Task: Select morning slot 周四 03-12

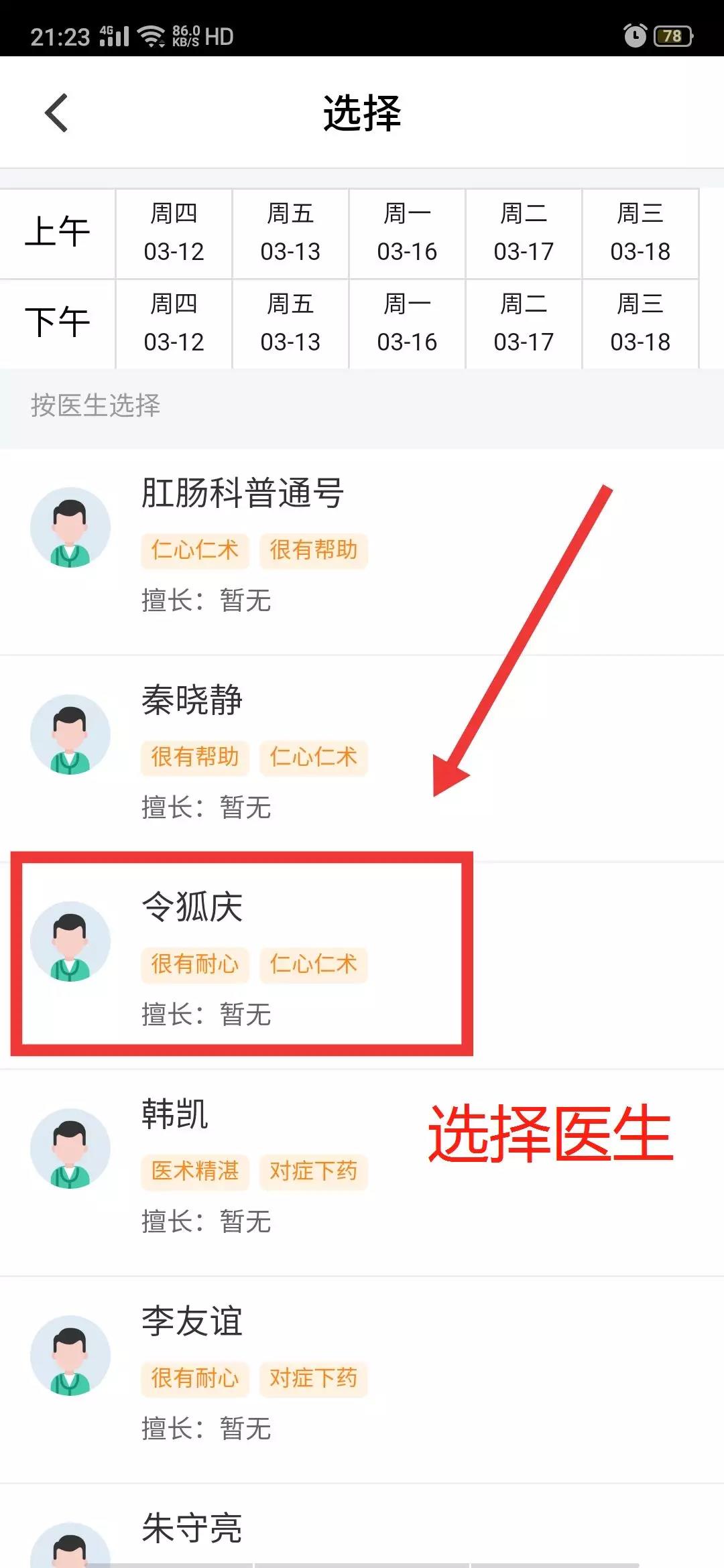Action: coord(174,233)
